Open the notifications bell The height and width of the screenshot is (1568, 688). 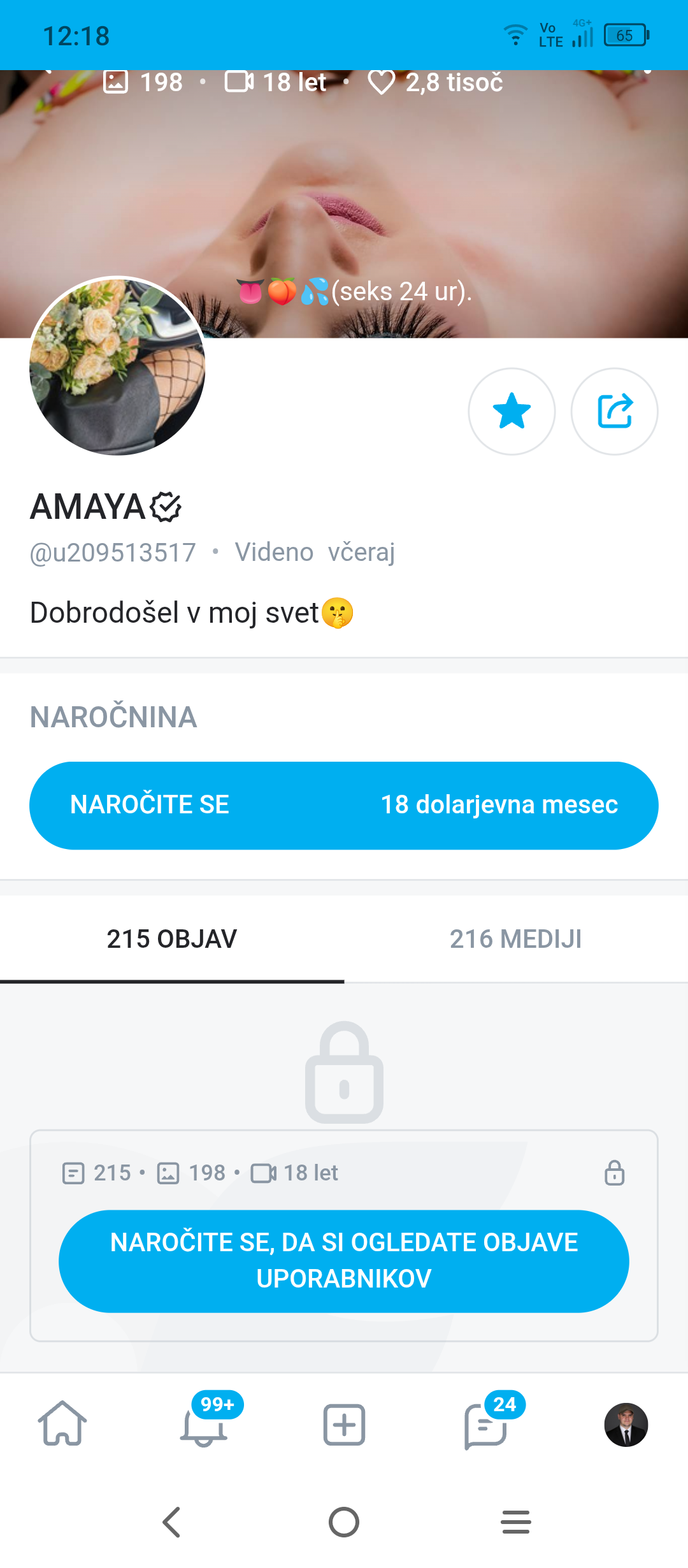[x=204, y=1425]
